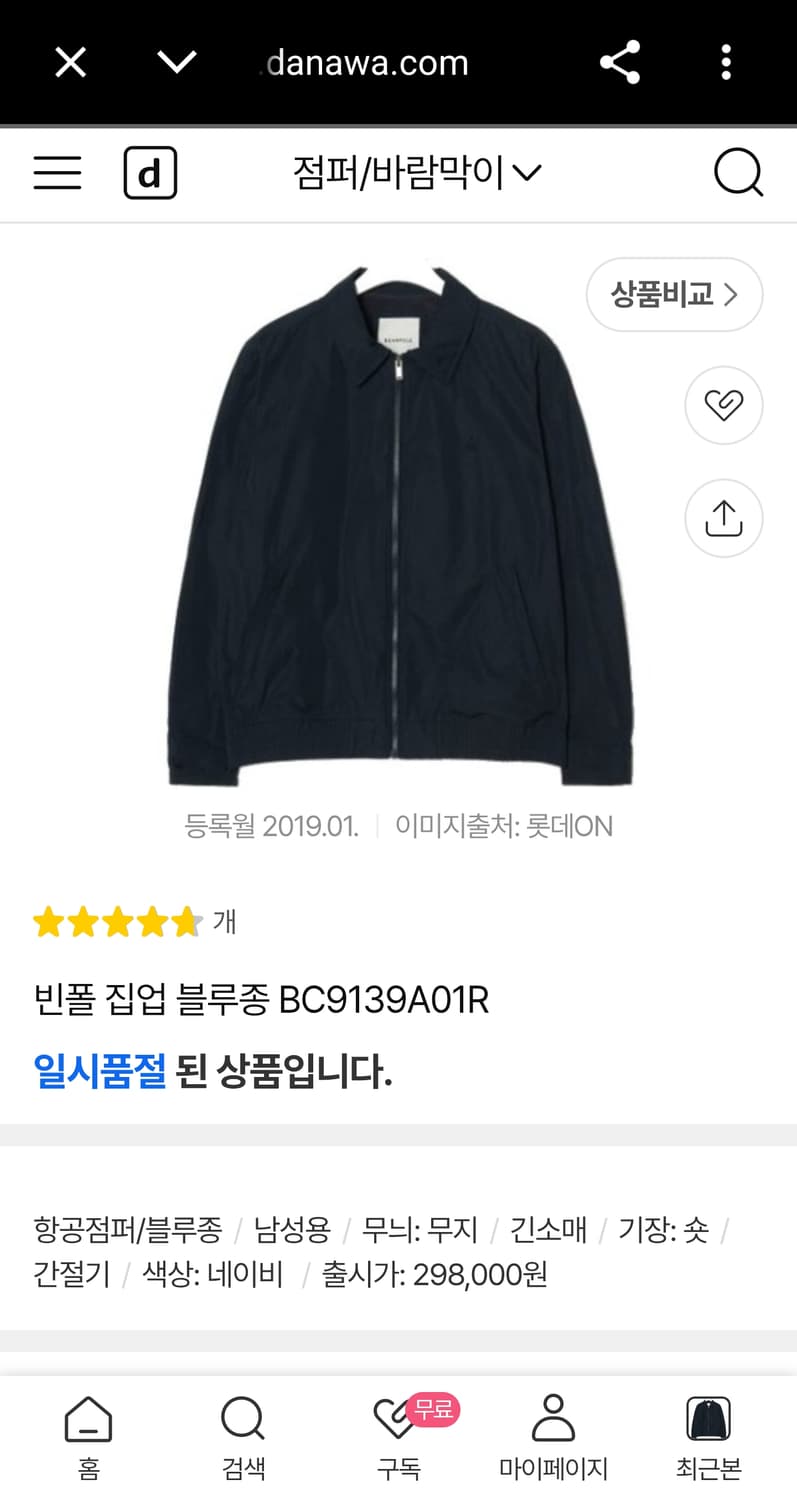Toggle the product wishlist heart icon
Viewport: 797px width, 1500px height.
pos(723,405)
